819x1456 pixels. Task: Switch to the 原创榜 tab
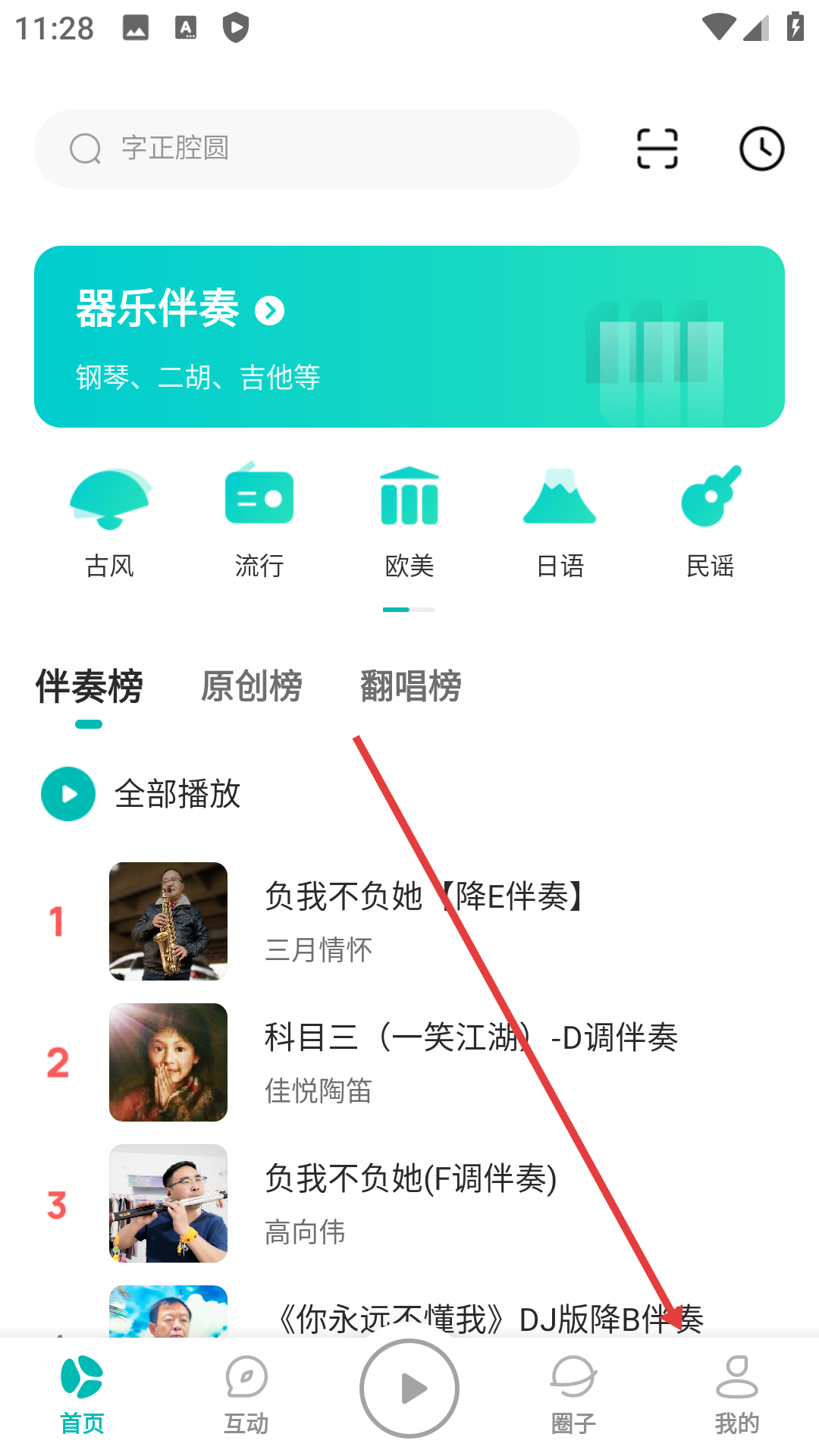[x=251, y=687]
